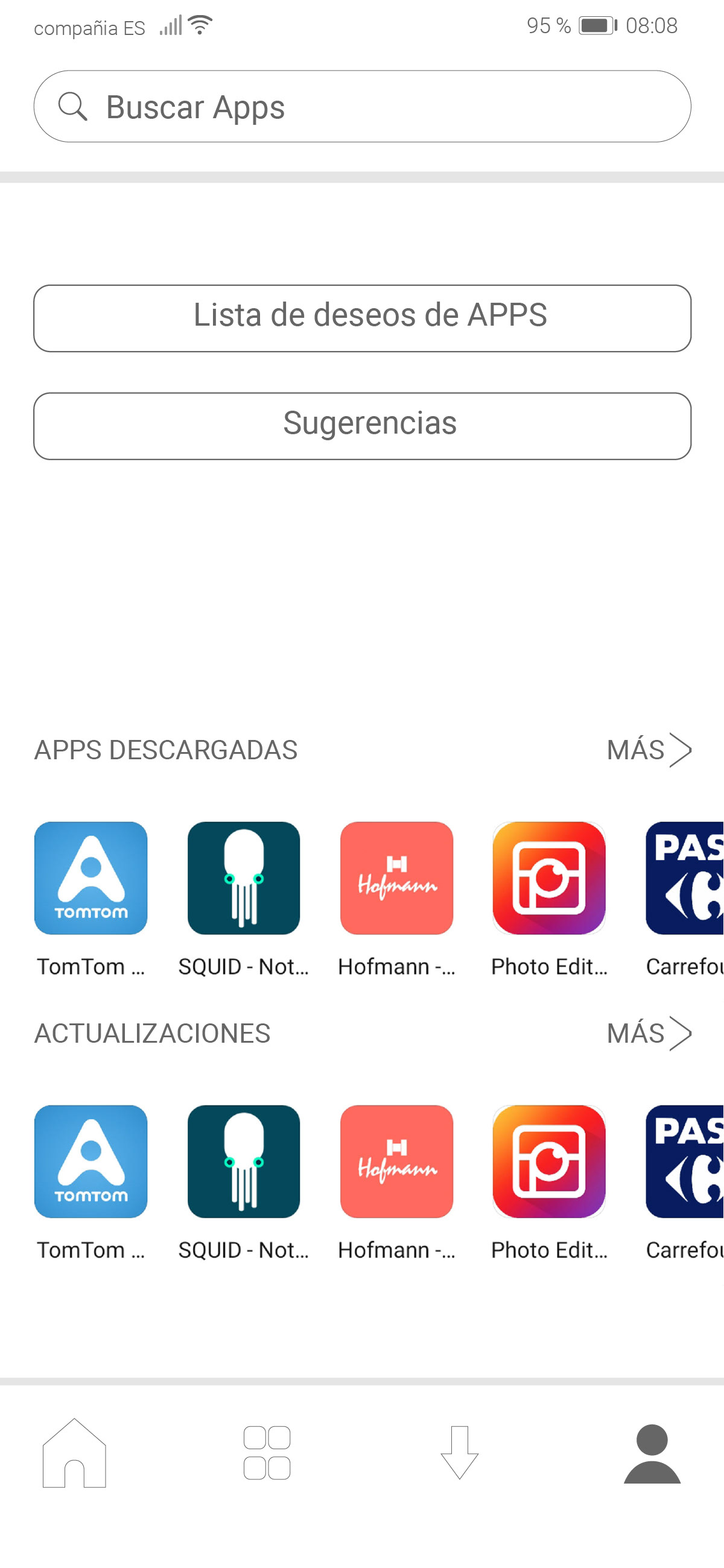This screenshot has width=724, height=1568.
Task: Go to the home tab
Action: click(x=74, y=1453)
